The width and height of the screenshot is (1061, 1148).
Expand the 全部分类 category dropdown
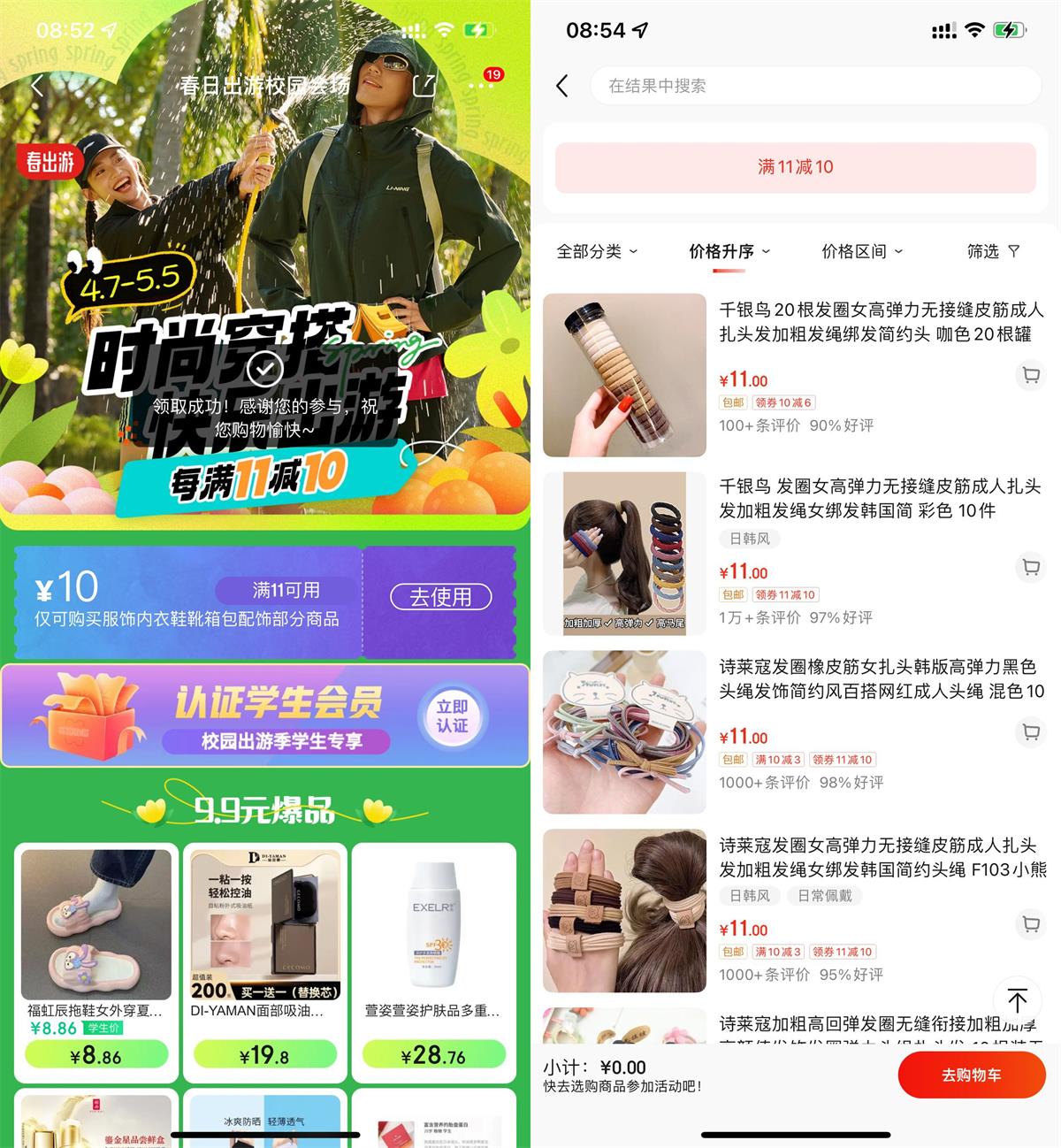[x=597, y=251]
